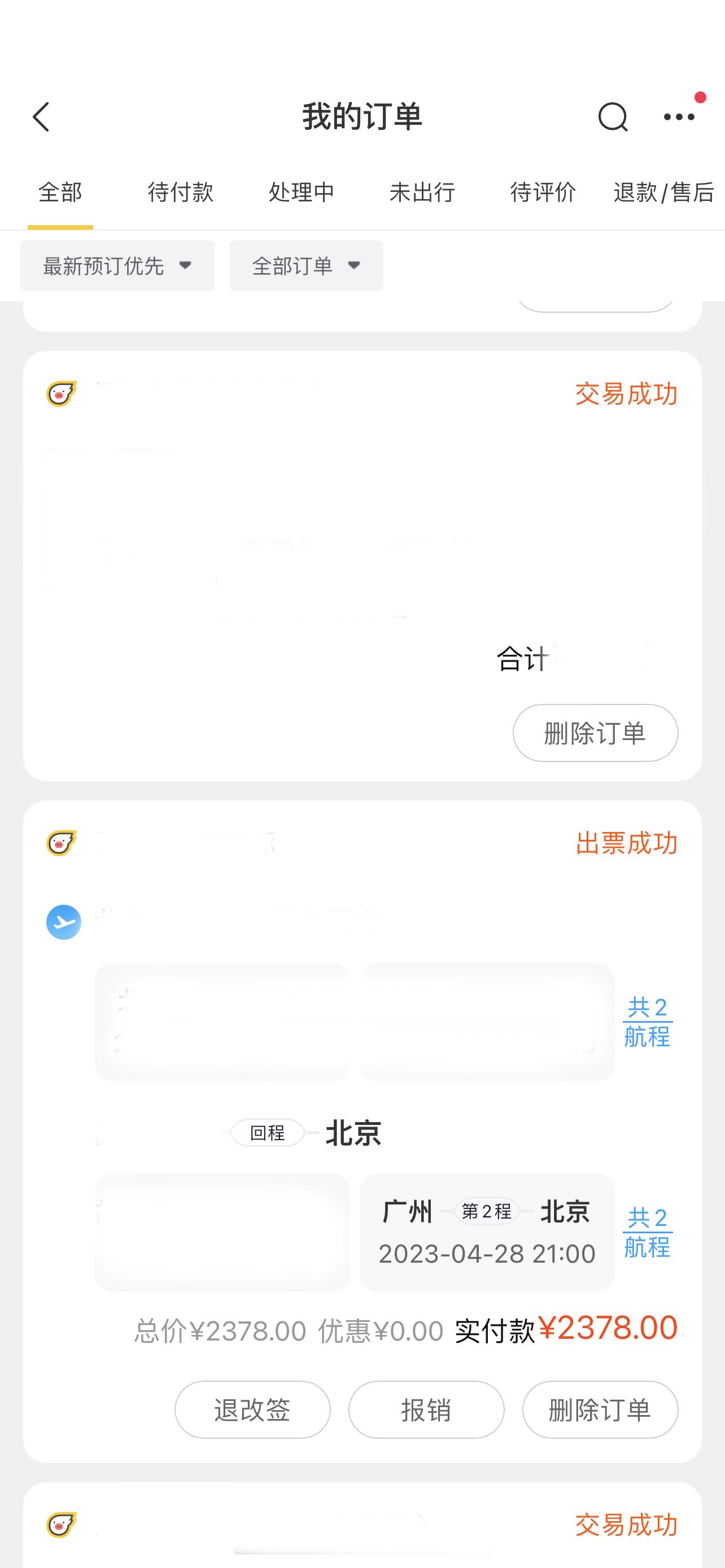Switch to the 处理中 tab
The height and width of the screenshot is (1568, 725).
301,192
